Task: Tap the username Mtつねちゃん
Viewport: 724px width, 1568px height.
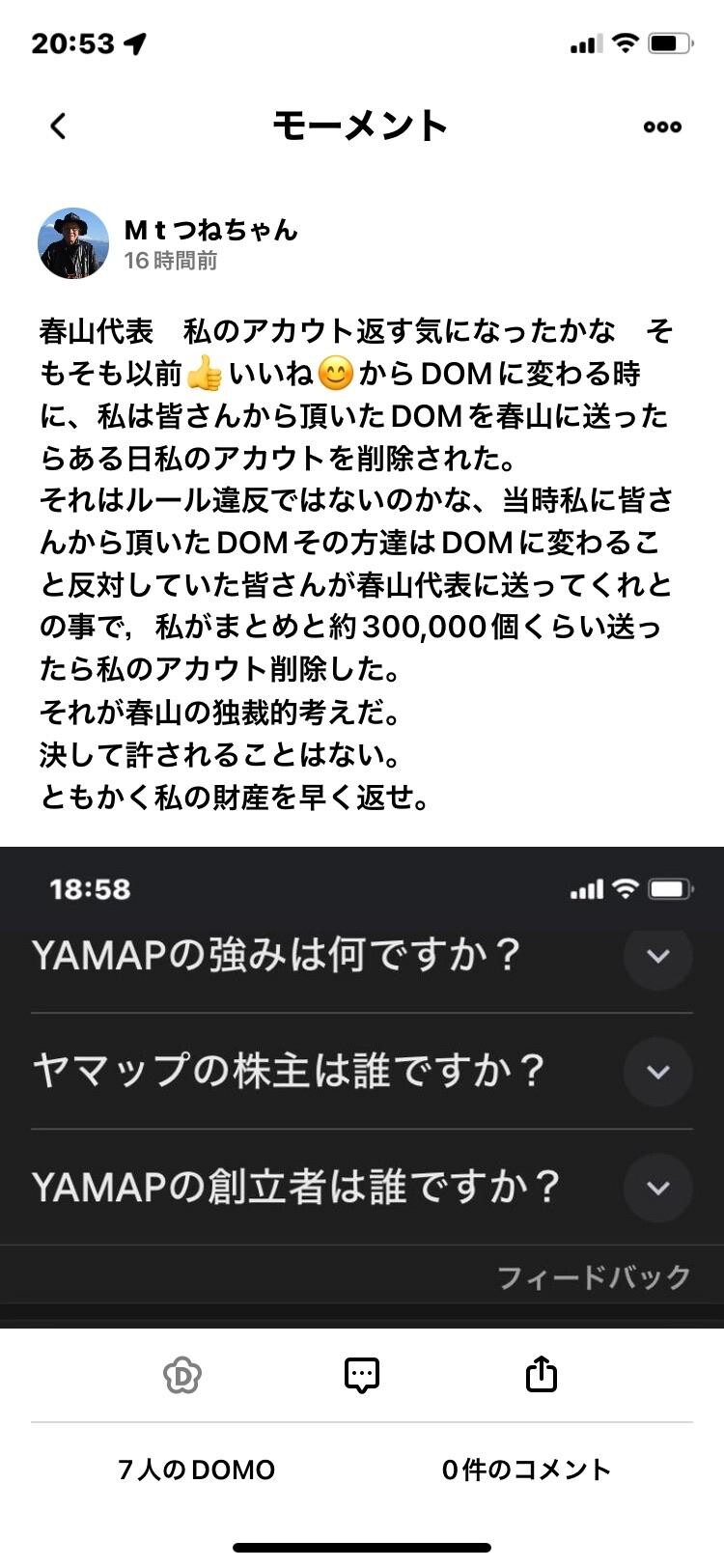Action: click(x=211, y=230)
